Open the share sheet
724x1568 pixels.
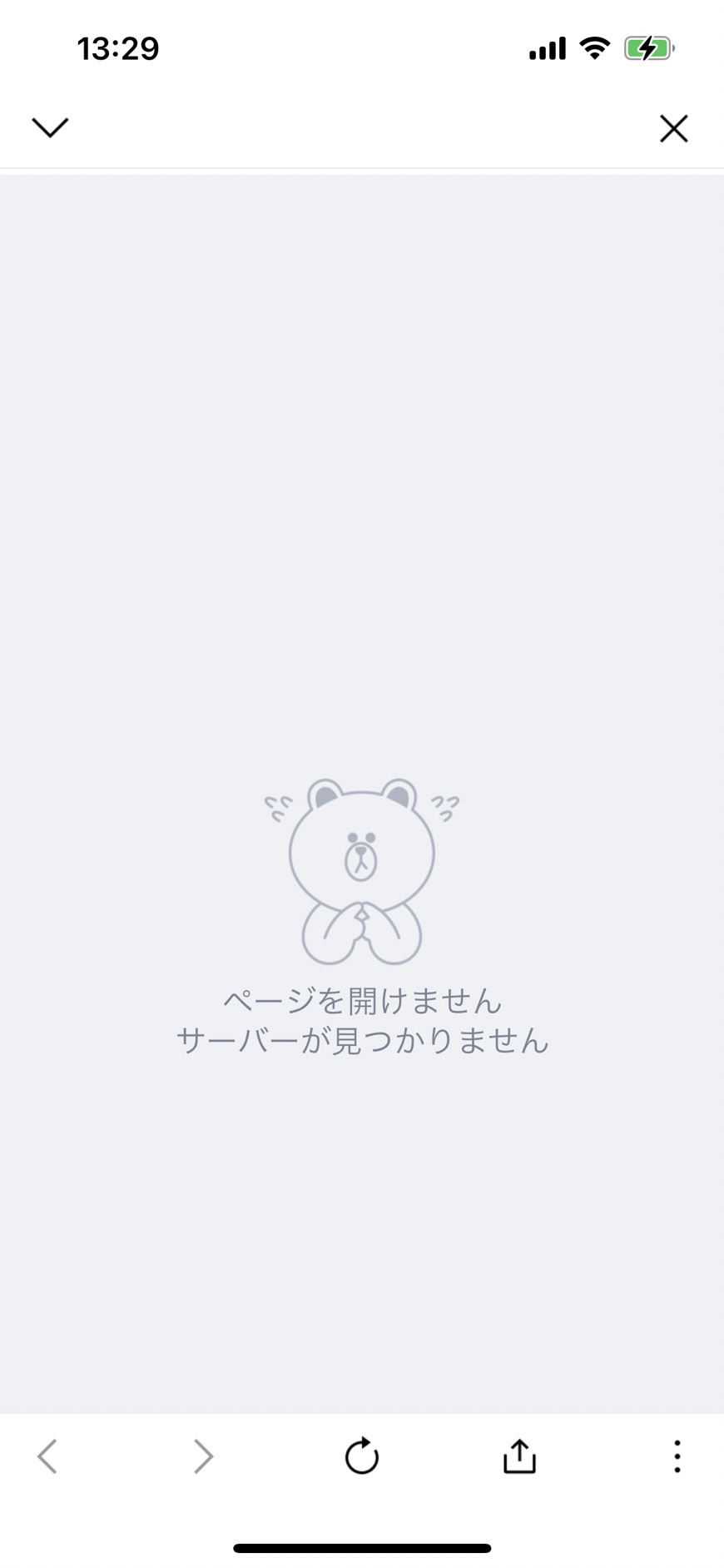pyautogui.click(x=519, y=1456)
